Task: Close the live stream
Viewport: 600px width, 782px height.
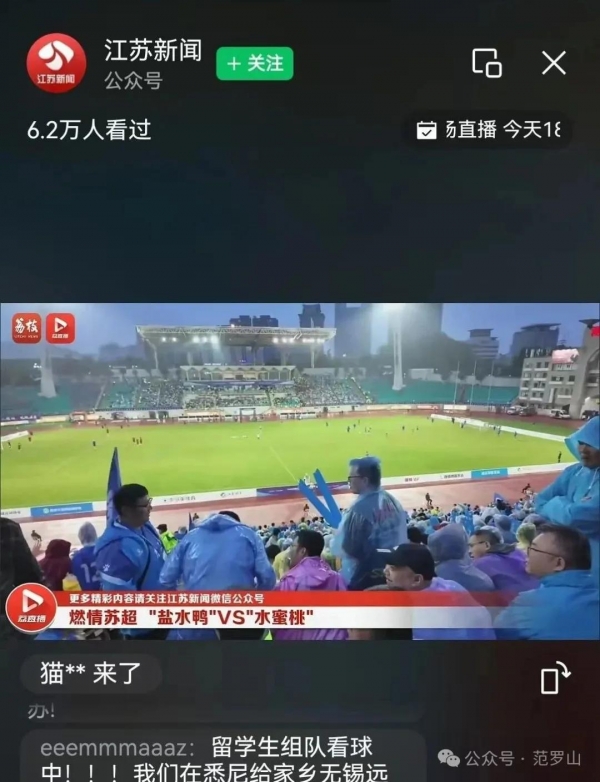Action: coord(554,63)
